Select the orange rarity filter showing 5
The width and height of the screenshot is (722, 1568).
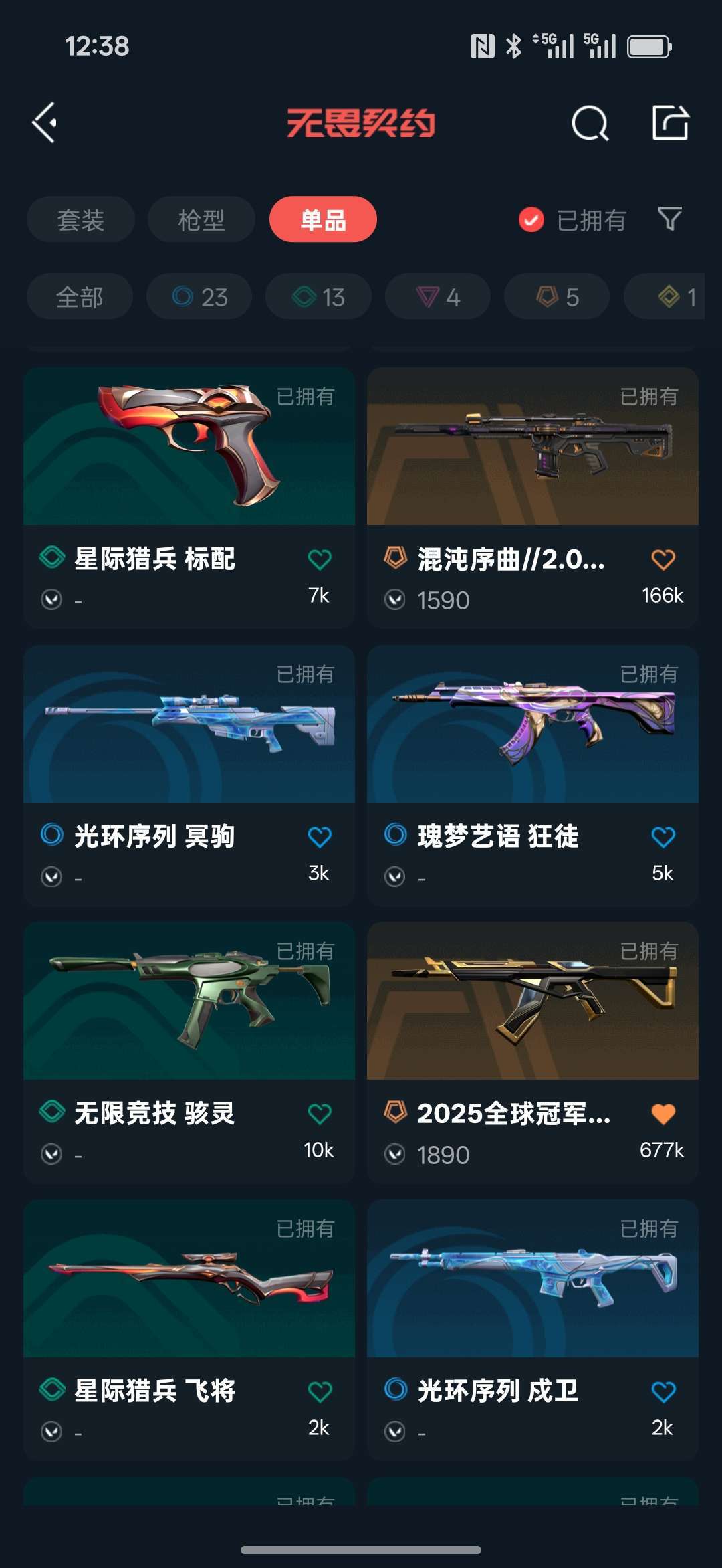(x=556, y=296)
